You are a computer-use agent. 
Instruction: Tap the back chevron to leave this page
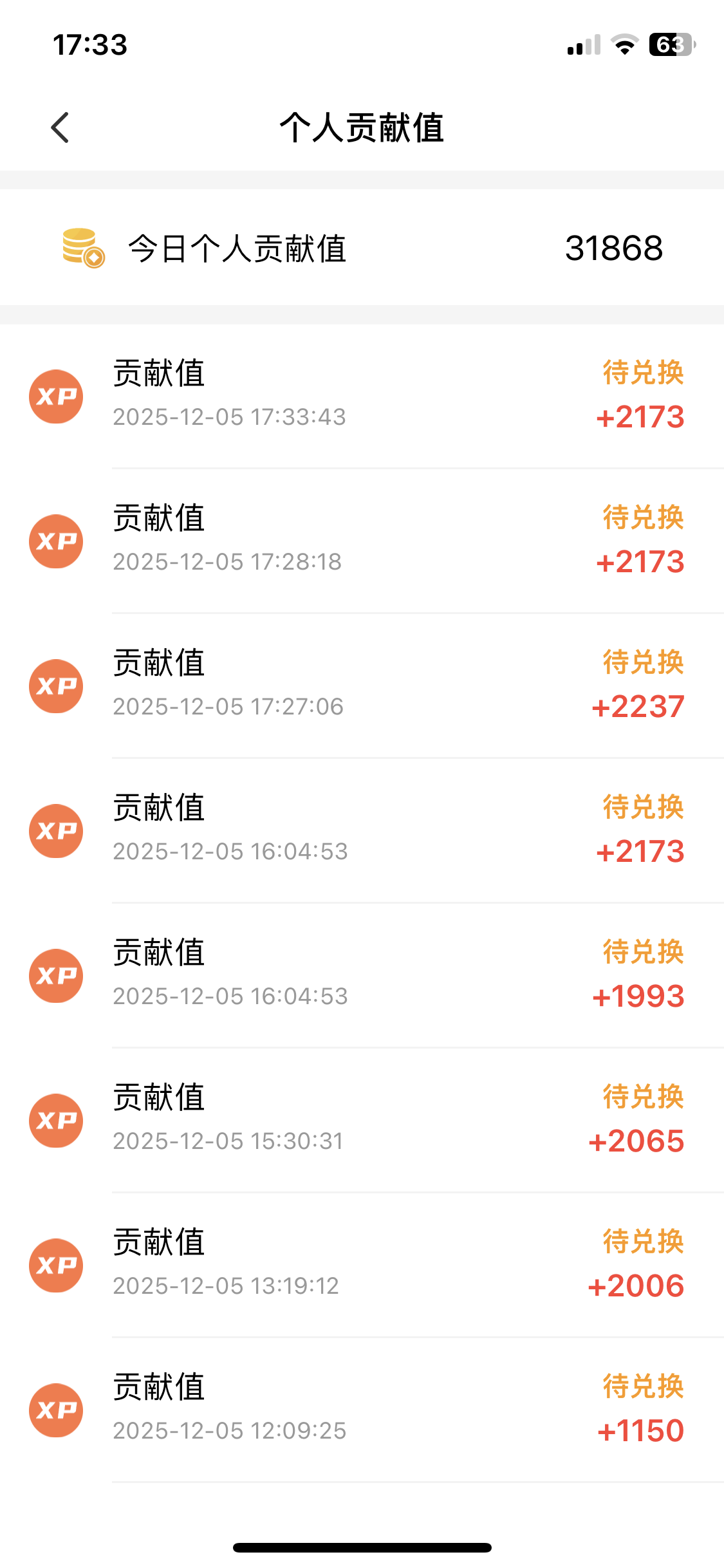tap(59, 127)
